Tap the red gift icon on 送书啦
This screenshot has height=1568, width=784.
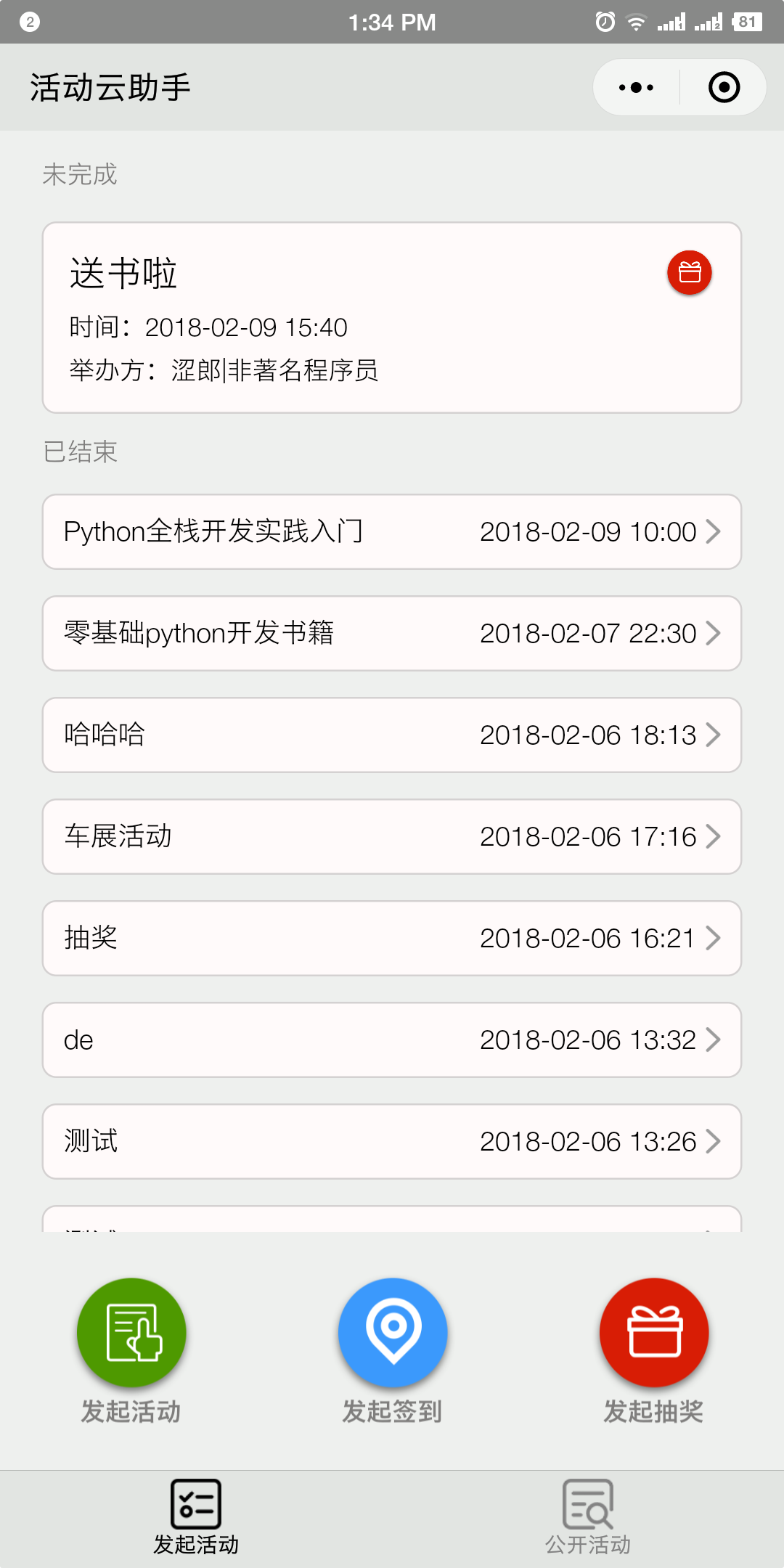690,273
